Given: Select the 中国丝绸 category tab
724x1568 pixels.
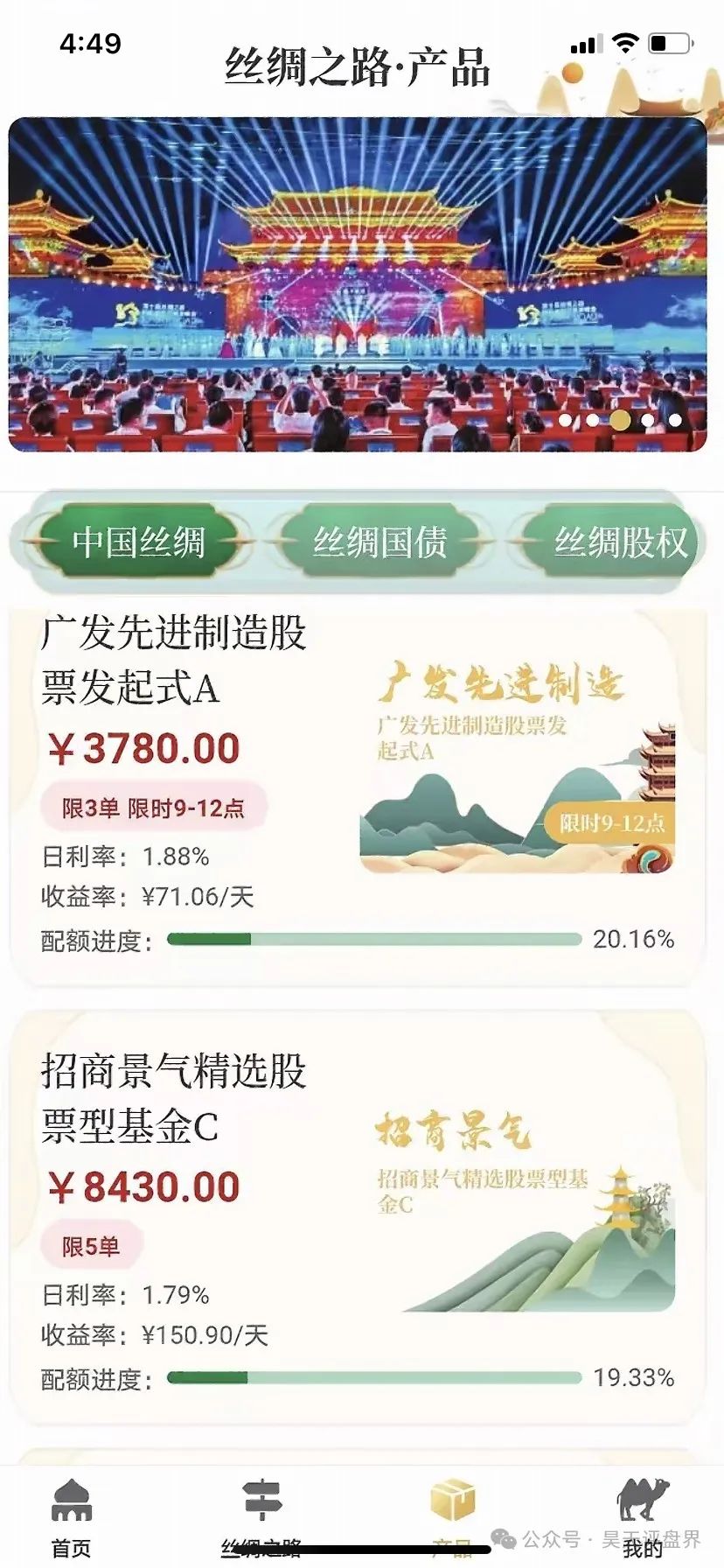Looking at the screenshot, I should pyautogui.click(x=138, y=542).
